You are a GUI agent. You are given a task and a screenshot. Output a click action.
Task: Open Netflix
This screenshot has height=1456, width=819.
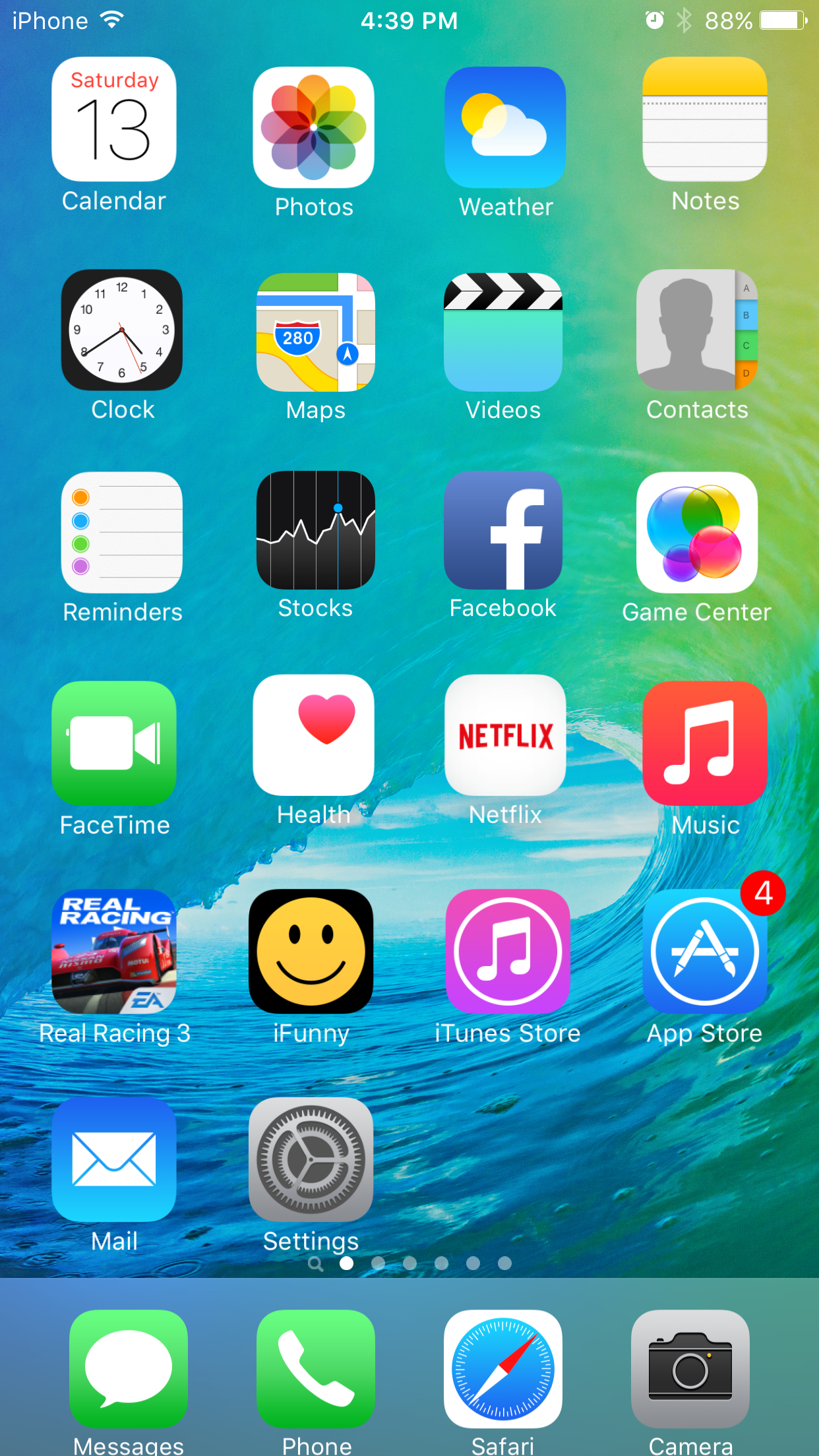click(505, 735)
